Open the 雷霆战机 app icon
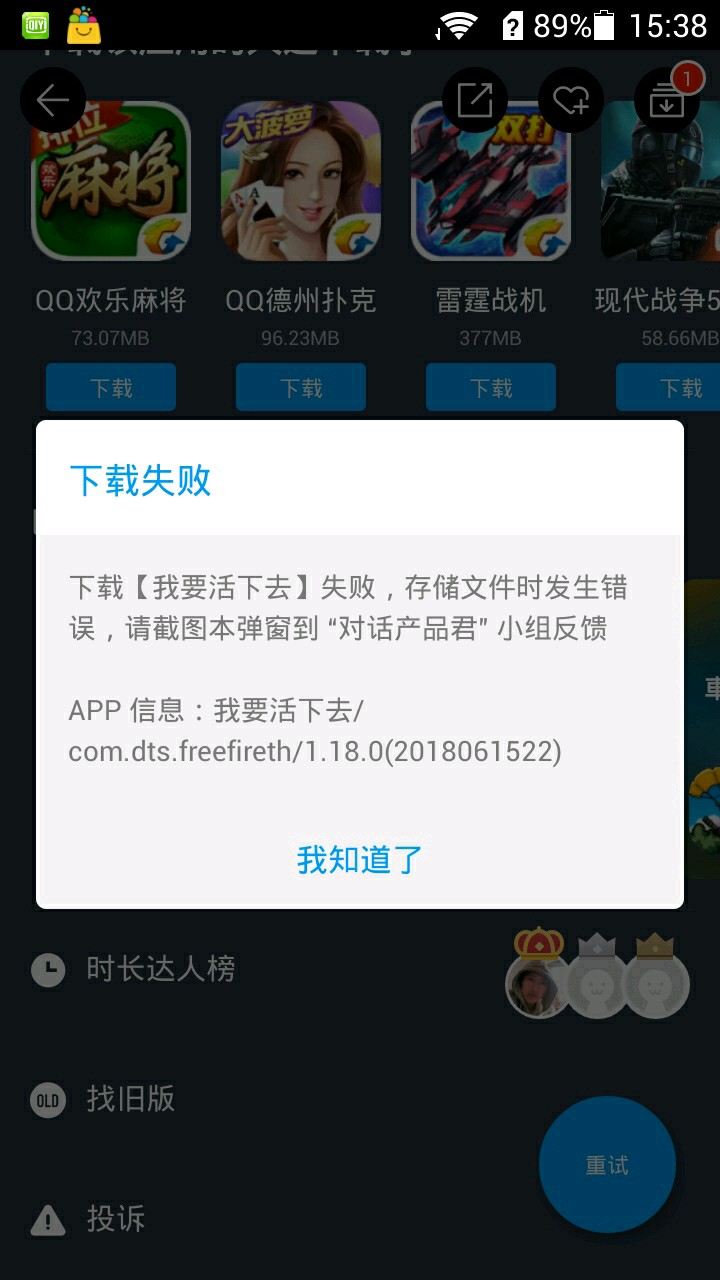Image resolution: width=720 pixels, height=1280 pixels. click(491, 182)
